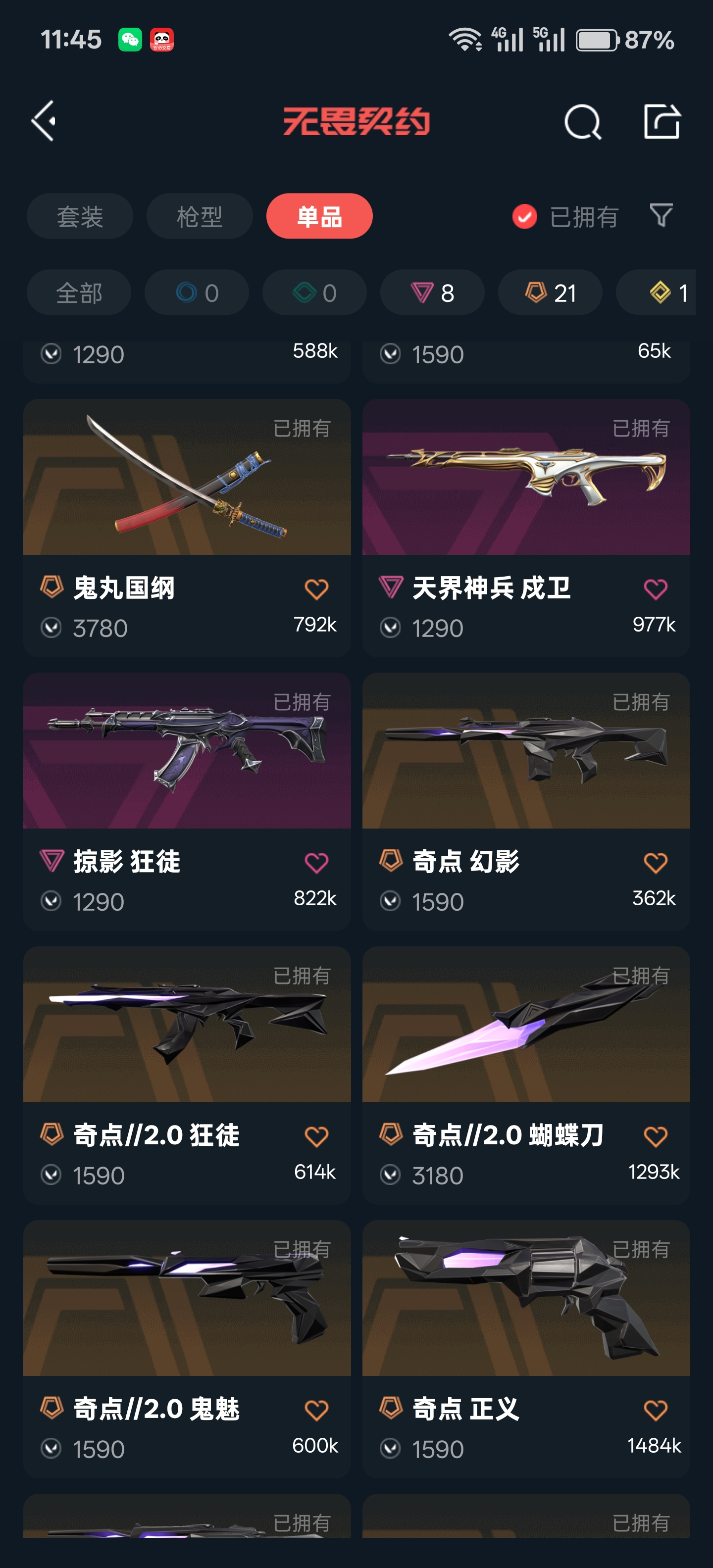713x1568 pixels.
Task: Share this page via share icon
Action: 661,122
